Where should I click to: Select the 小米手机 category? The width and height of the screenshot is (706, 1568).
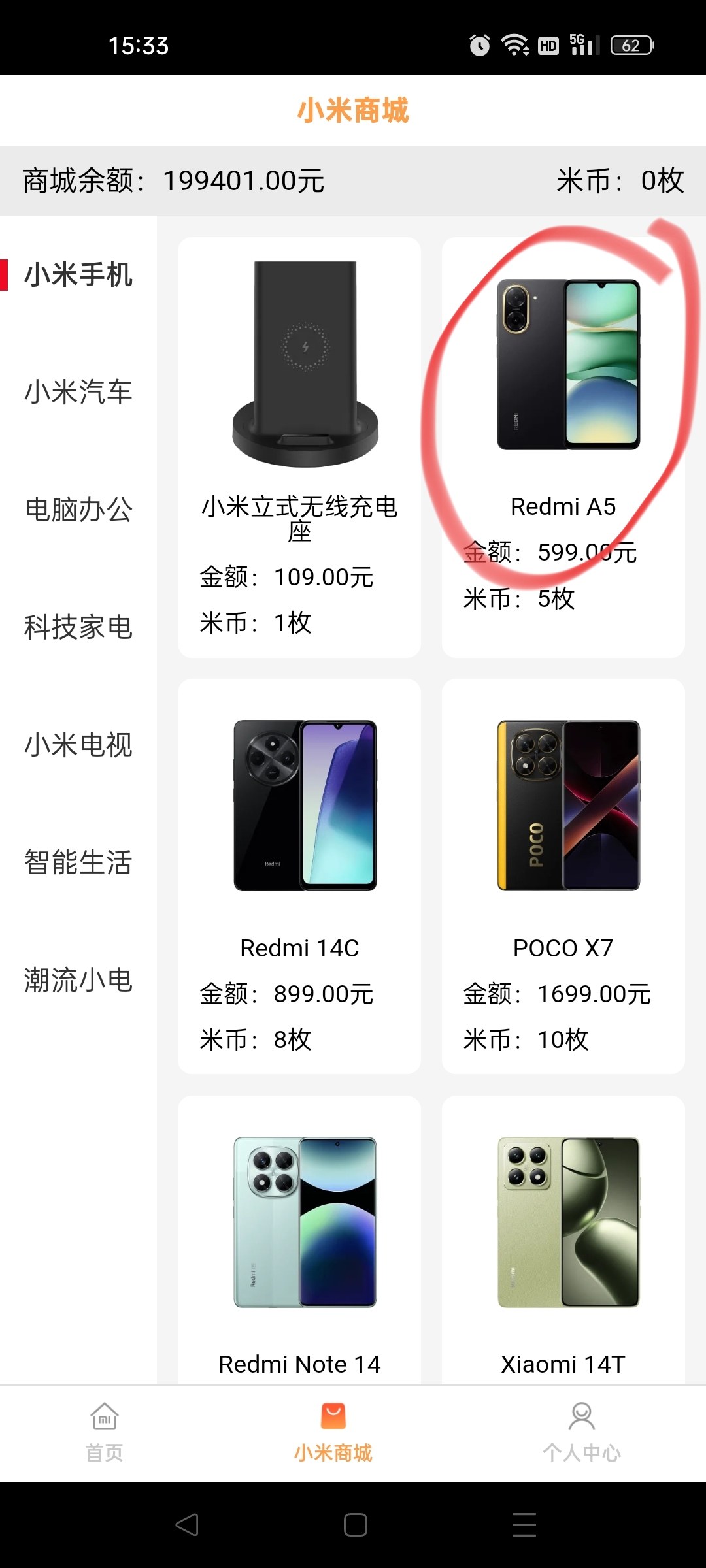pyautogui.click(x=78, y=274)
